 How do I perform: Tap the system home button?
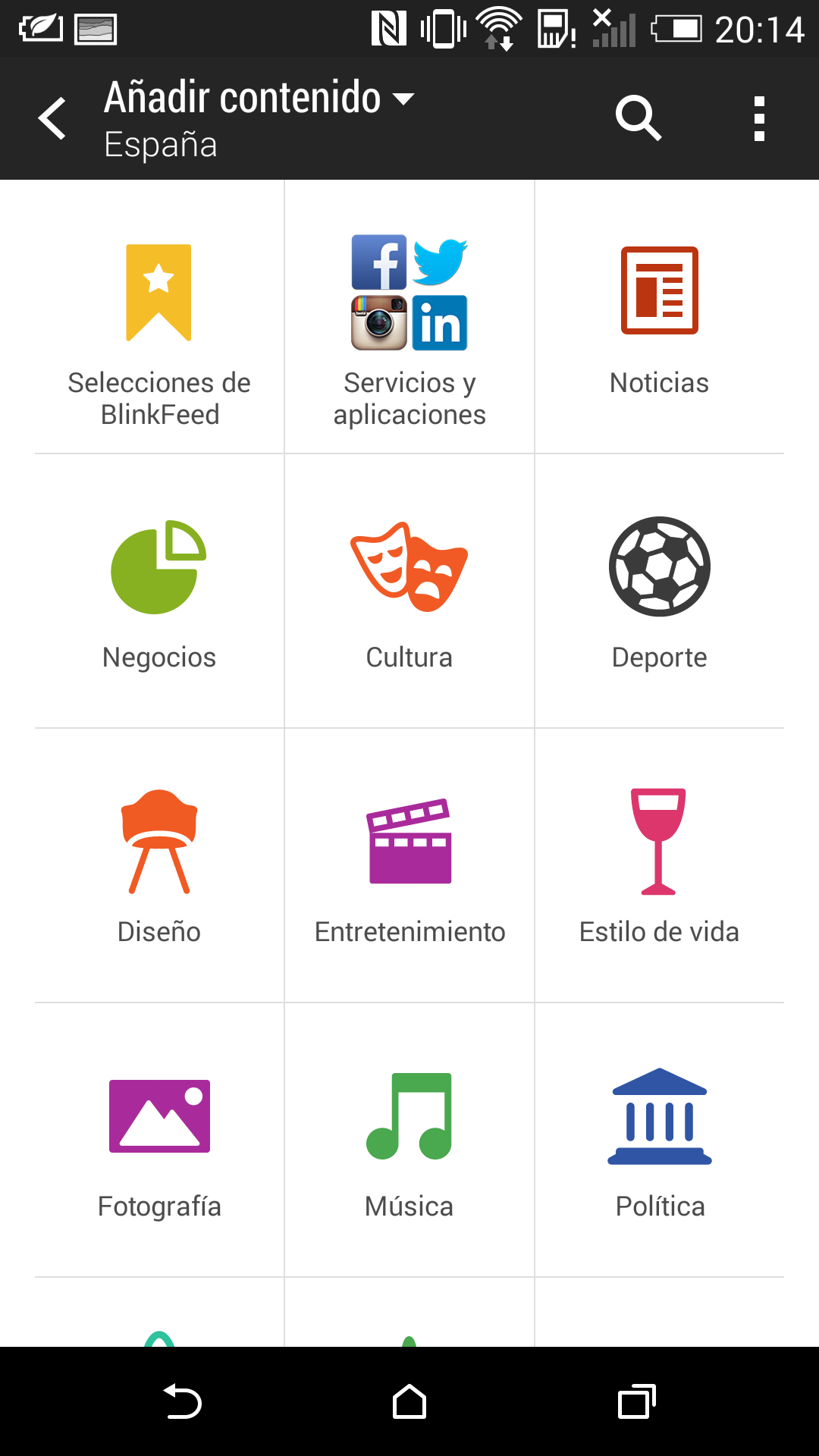pyautogui.click(x=409, y=1401)
